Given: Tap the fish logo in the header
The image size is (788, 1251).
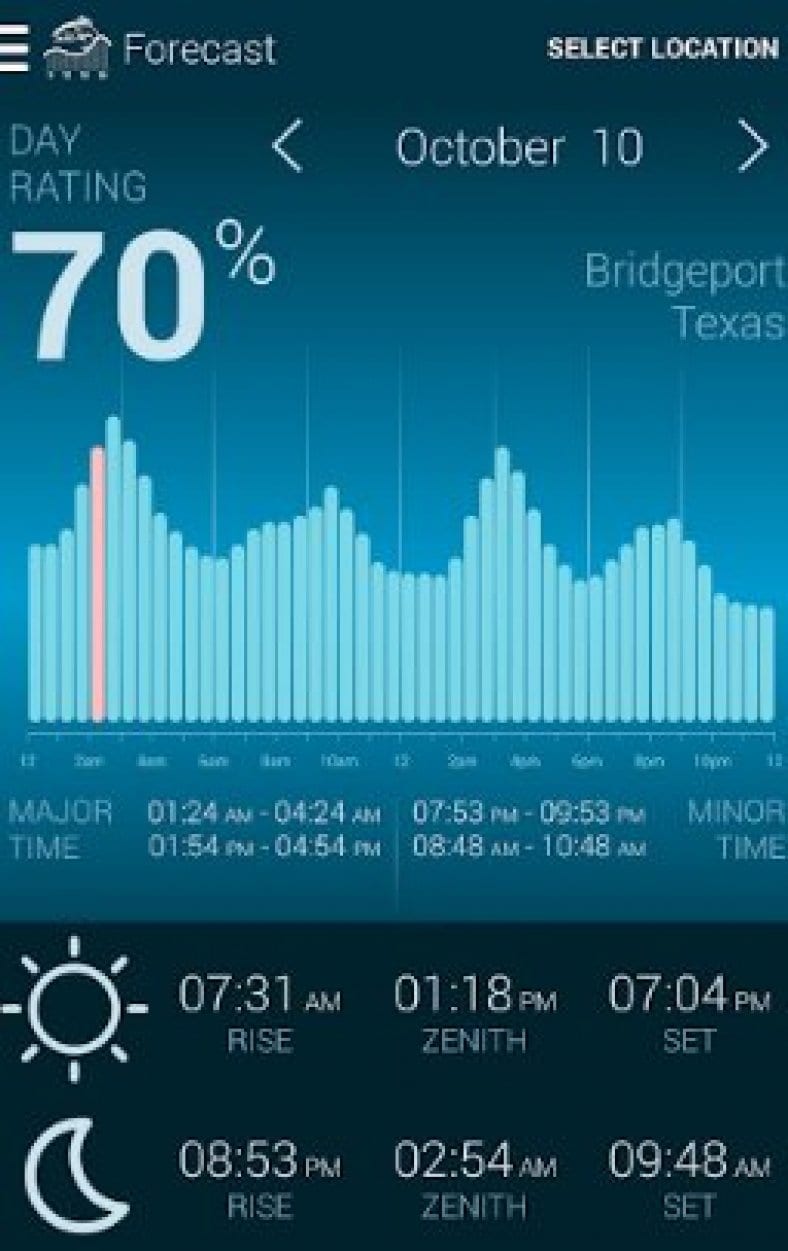Looking at the screenshot, I should tap(75, 45).
